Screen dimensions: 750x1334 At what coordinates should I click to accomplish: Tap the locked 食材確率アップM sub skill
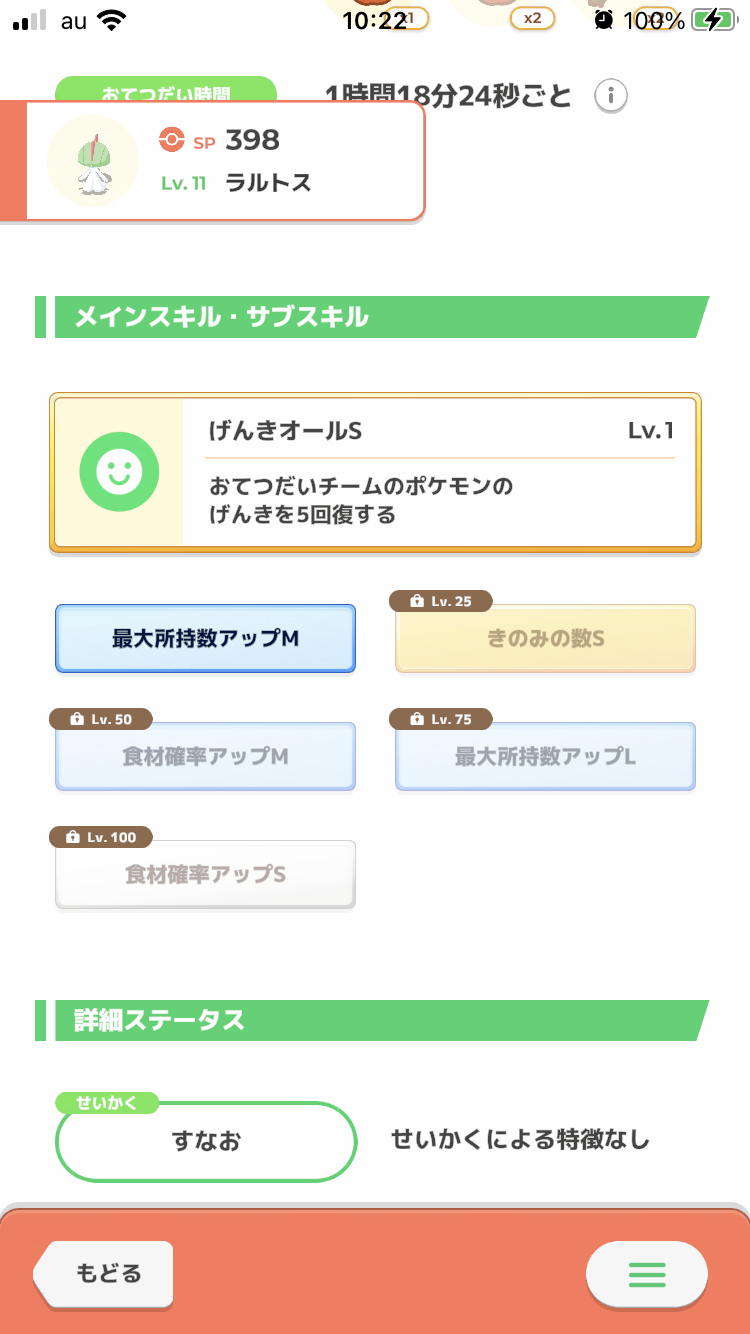(205, 756)
